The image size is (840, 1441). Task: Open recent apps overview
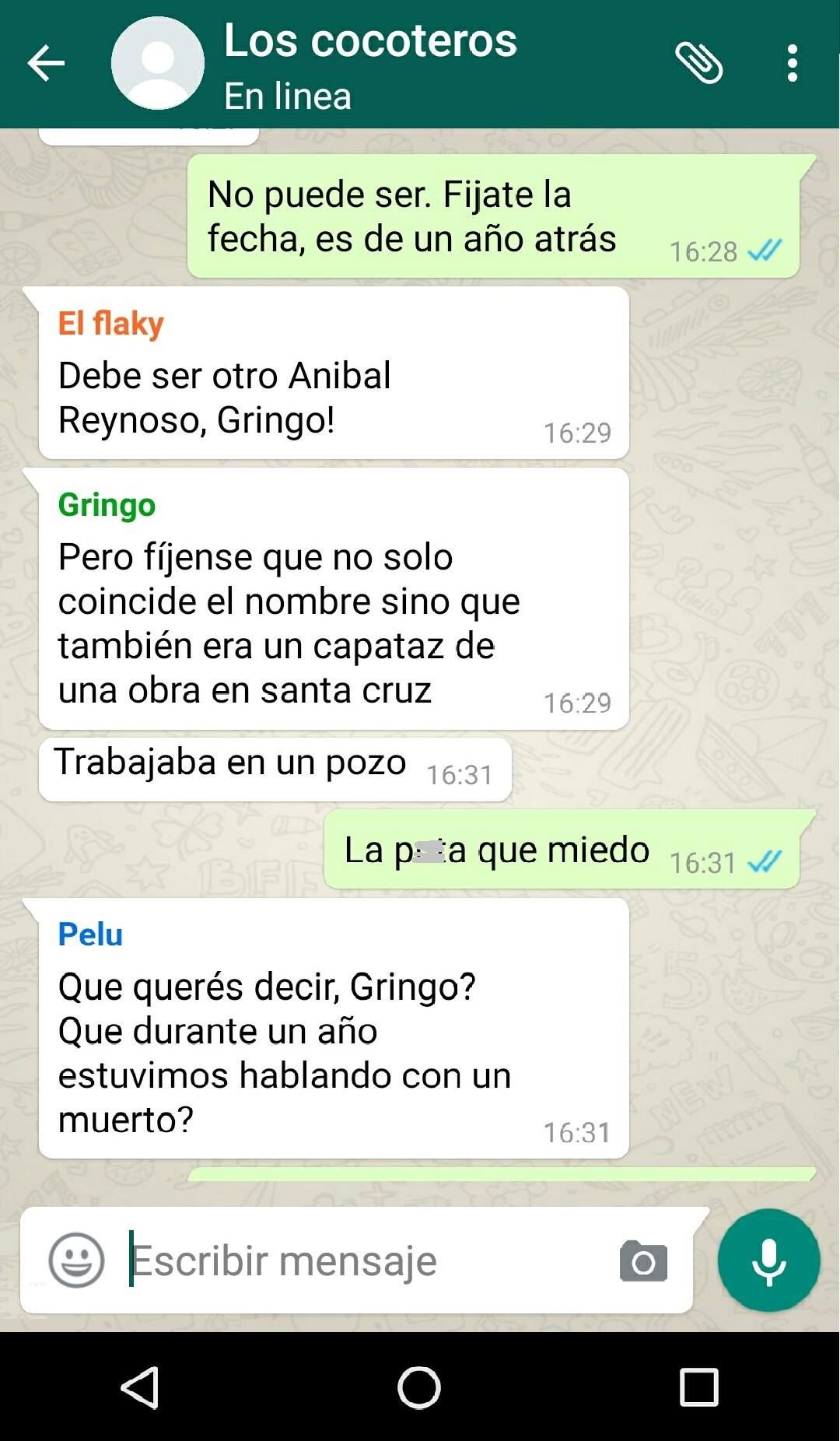click(698, 1387)
